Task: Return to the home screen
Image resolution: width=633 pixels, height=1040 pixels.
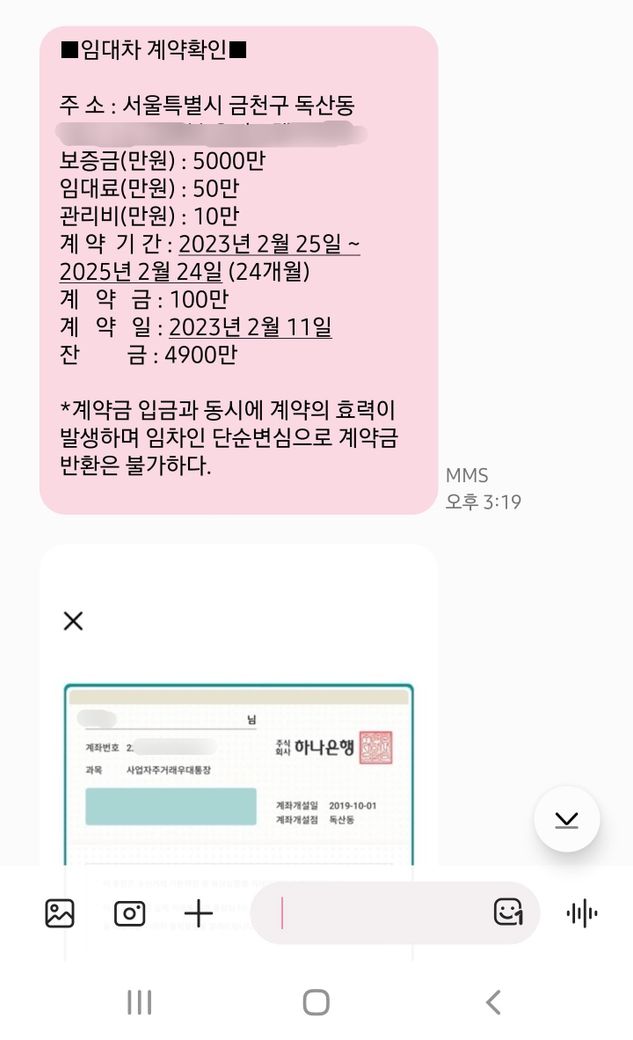Action: pos(316,1002)
